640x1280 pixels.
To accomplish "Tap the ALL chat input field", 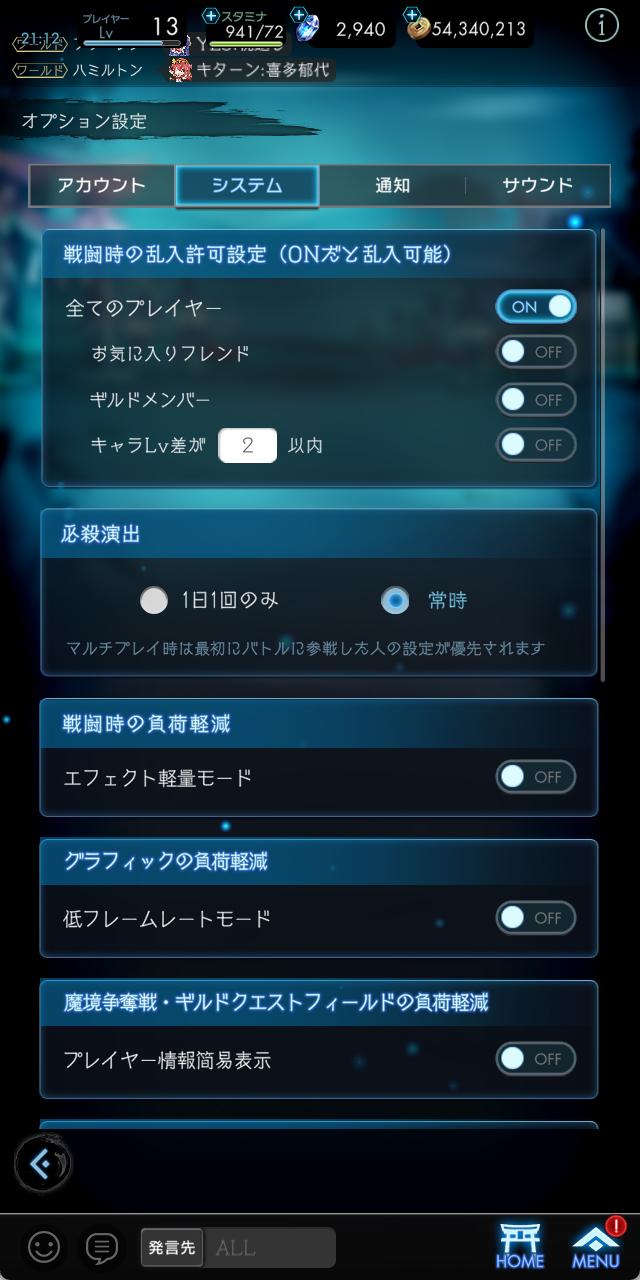I will click(x=270, y=1247).
